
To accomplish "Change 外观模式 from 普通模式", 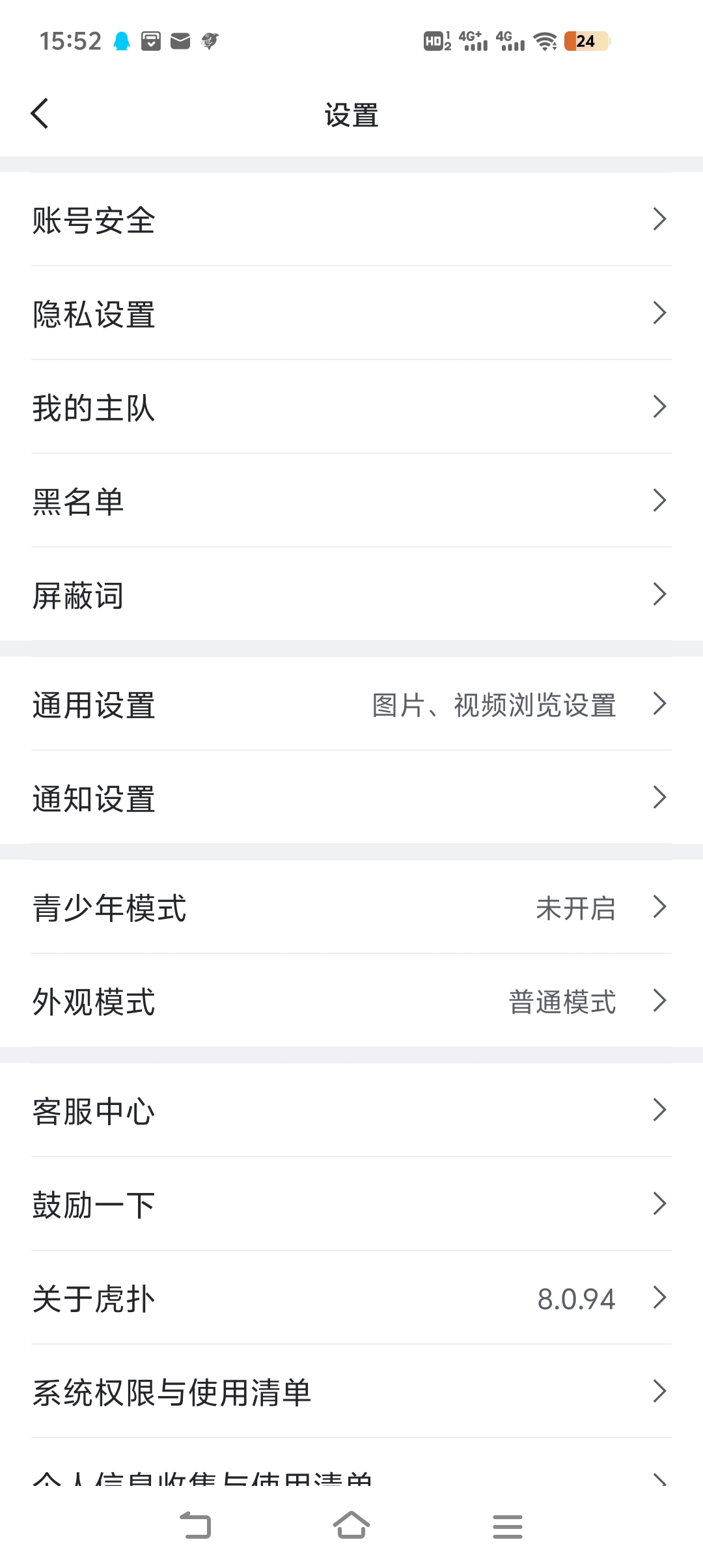I will click(351, 1001).
